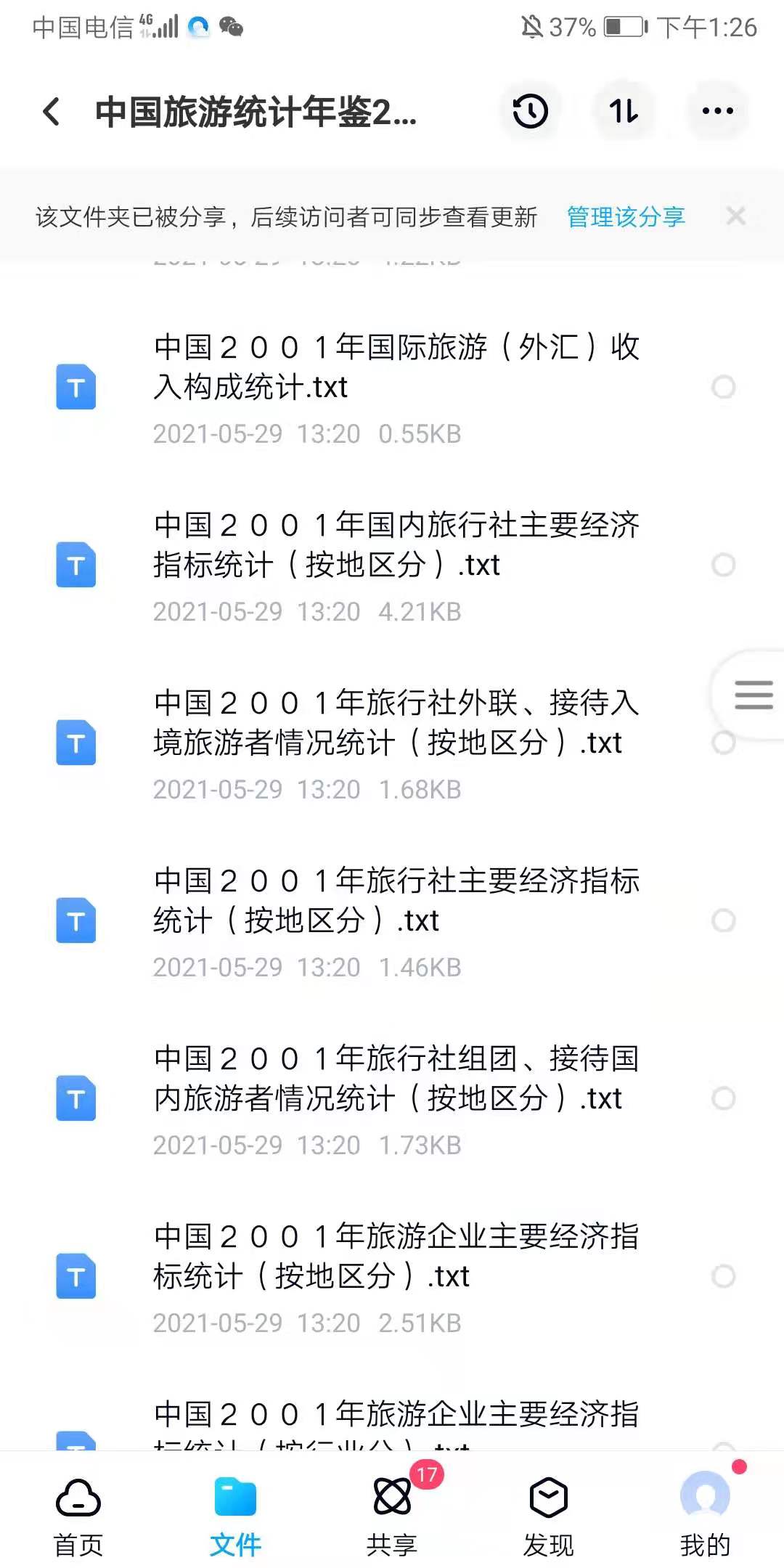
Task: Open 国内旅行社主要经济指标统计.txt file
Action: click(x=396, y=545)
